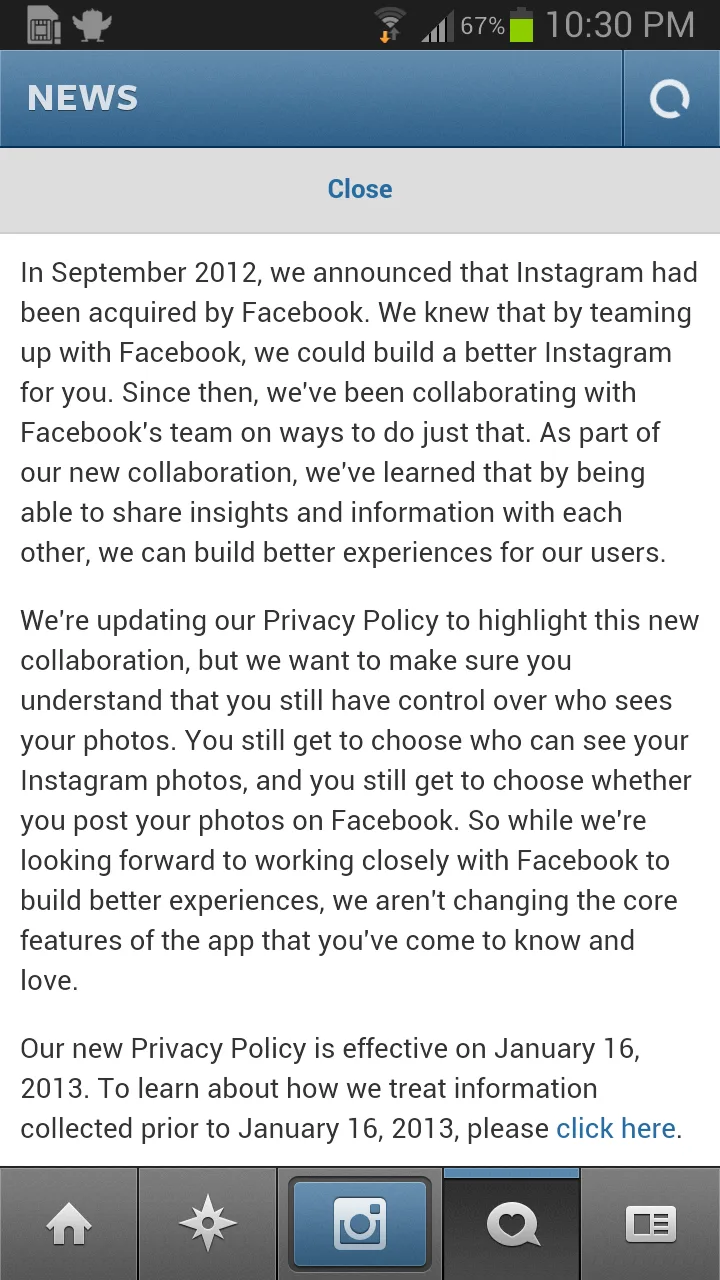720x1280 pixels.
Task: Select the News activity tab
Action: (512, 1224)
